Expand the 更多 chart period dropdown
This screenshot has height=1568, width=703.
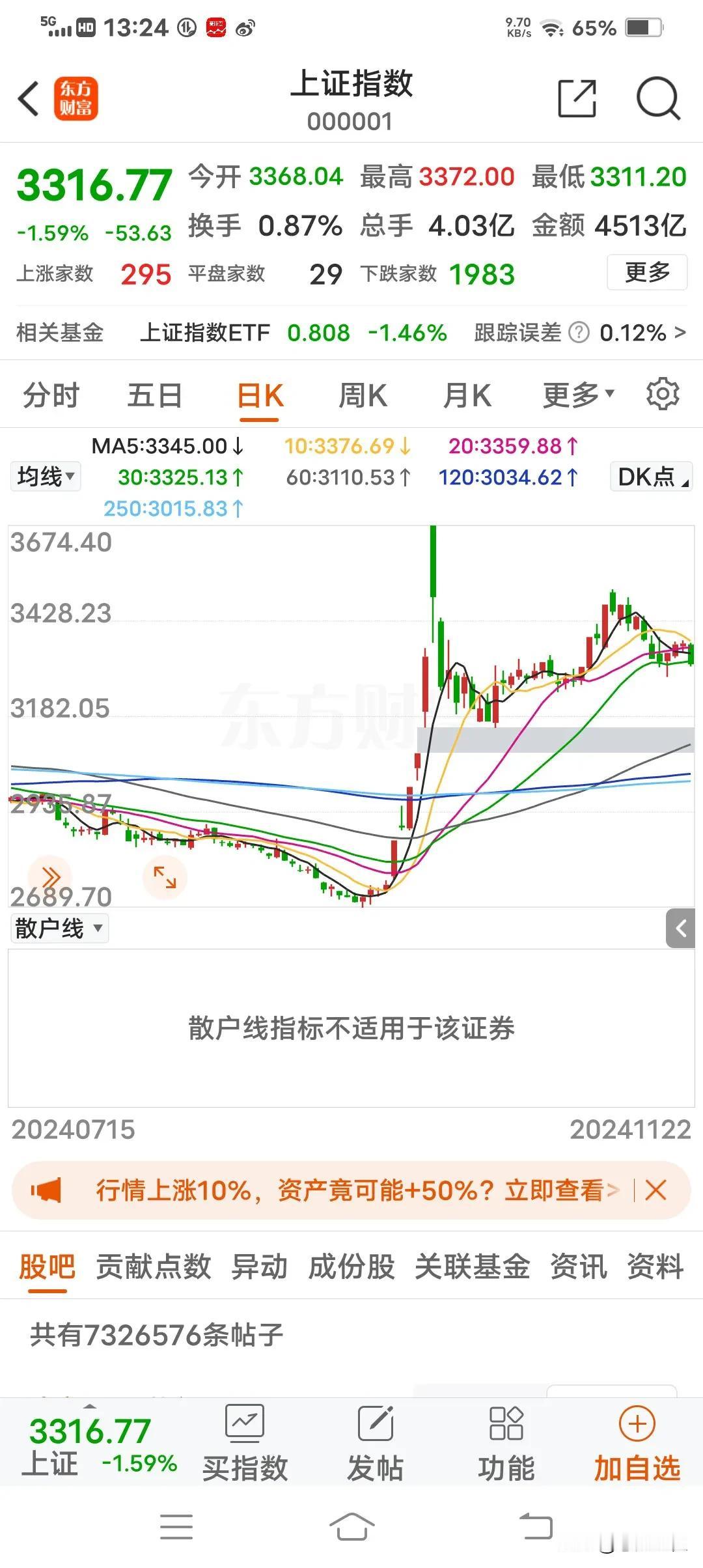click(x=579, y=395)
